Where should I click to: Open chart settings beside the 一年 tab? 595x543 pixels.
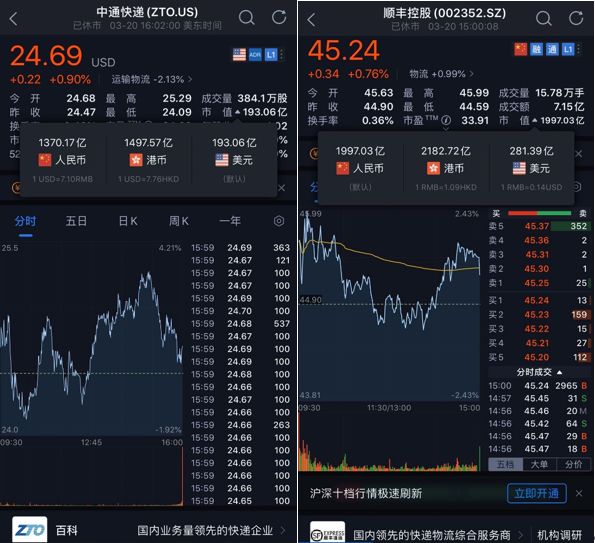pyautogui.click(x=279, y=221)
